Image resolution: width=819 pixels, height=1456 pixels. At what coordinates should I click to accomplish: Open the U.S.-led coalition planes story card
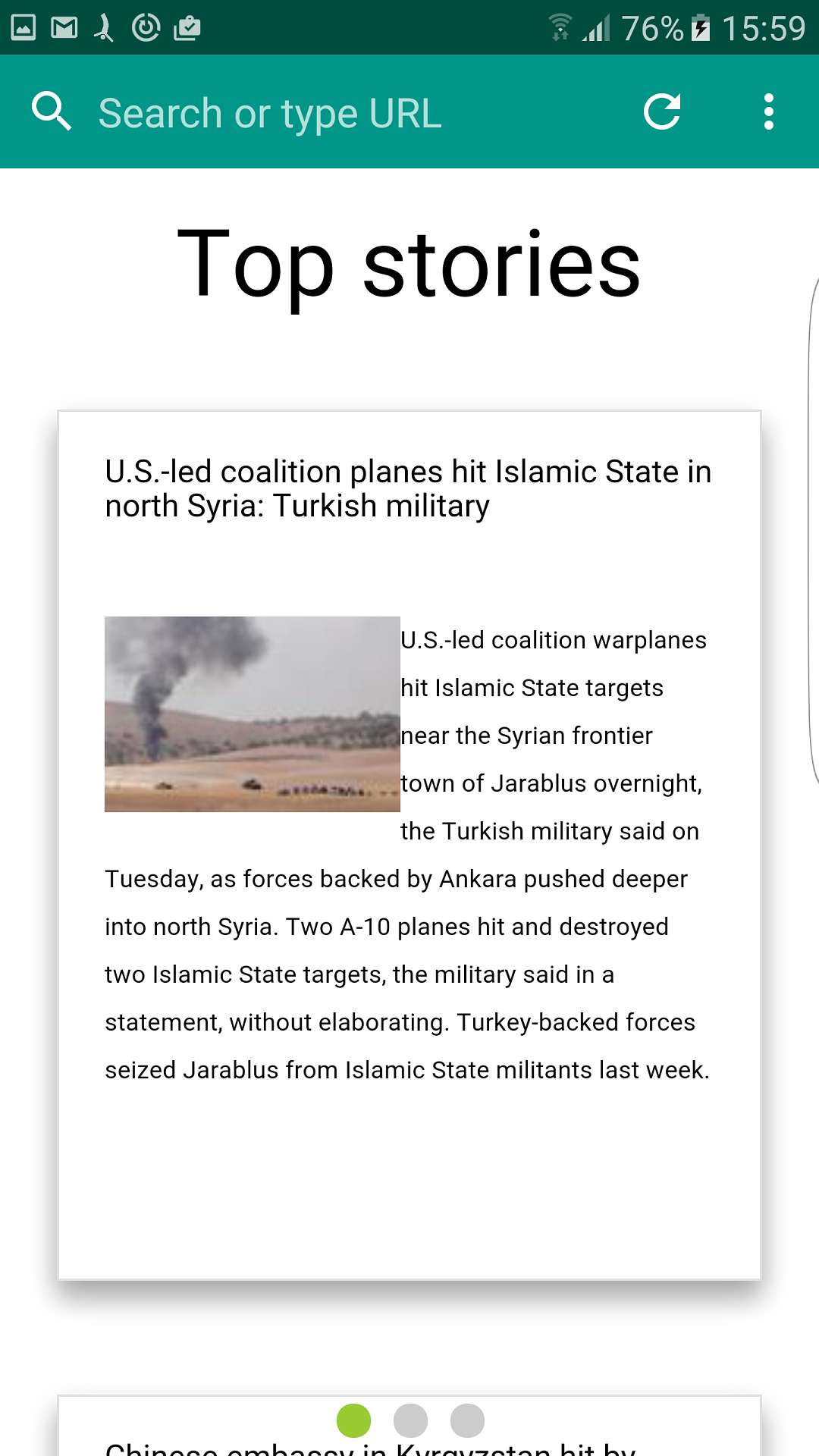[x=408, y=488]
